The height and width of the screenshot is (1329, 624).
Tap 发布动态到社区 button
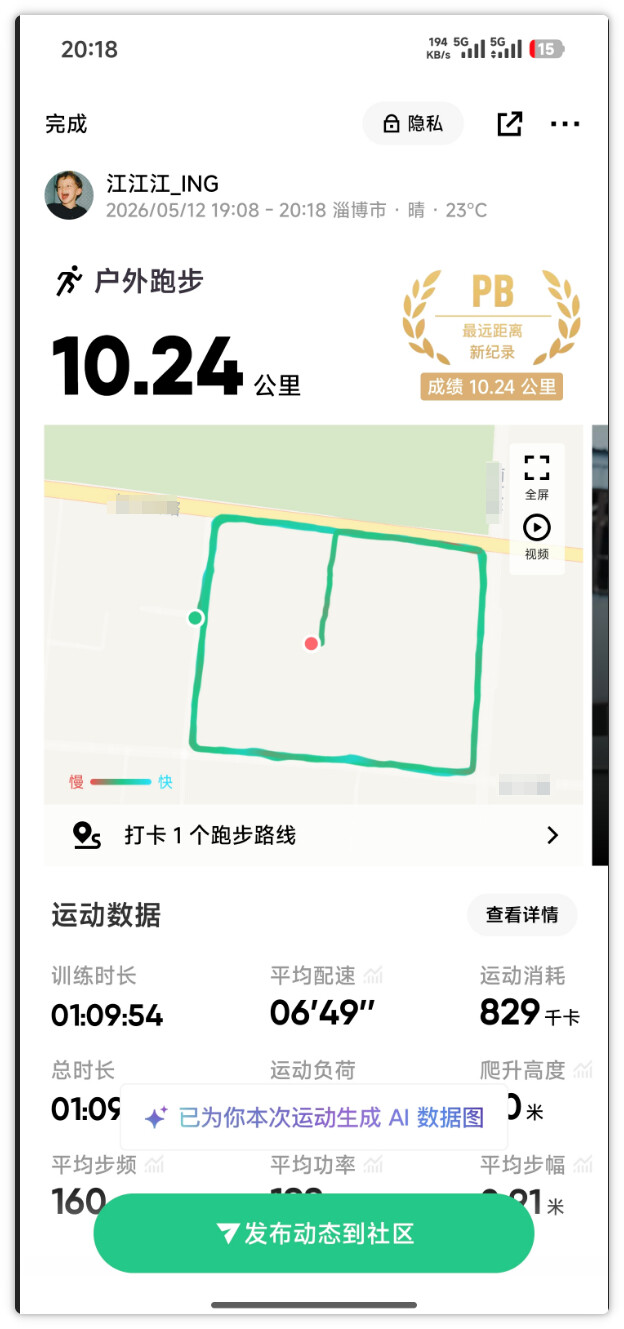coord(314,1233)
